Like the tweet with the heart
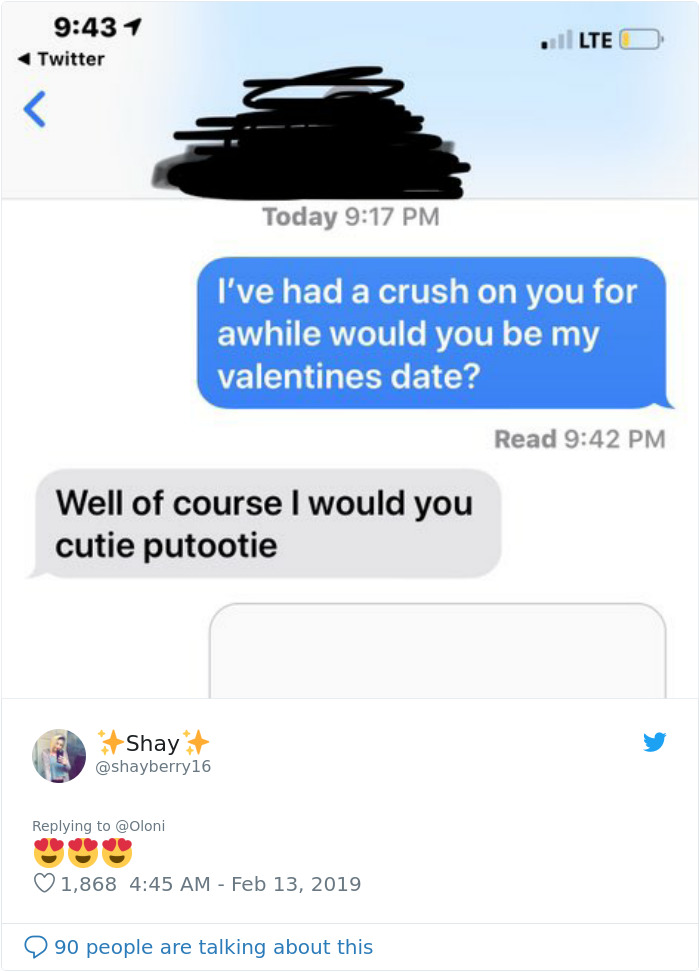This screenshot has height=972, width=700. (44, 884)
